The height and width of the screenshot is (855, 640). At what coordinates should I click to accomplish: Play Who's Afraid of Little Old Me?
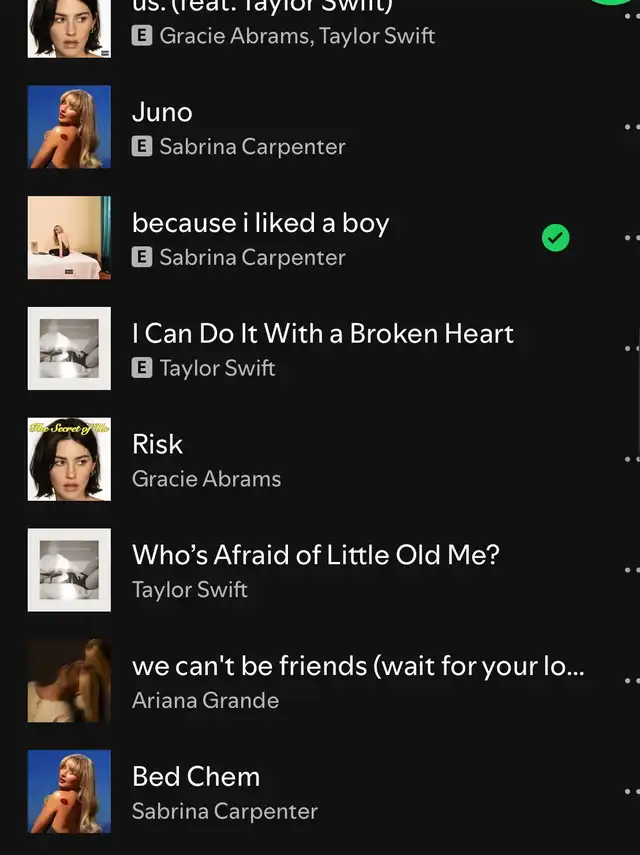[x=320, y=570]
